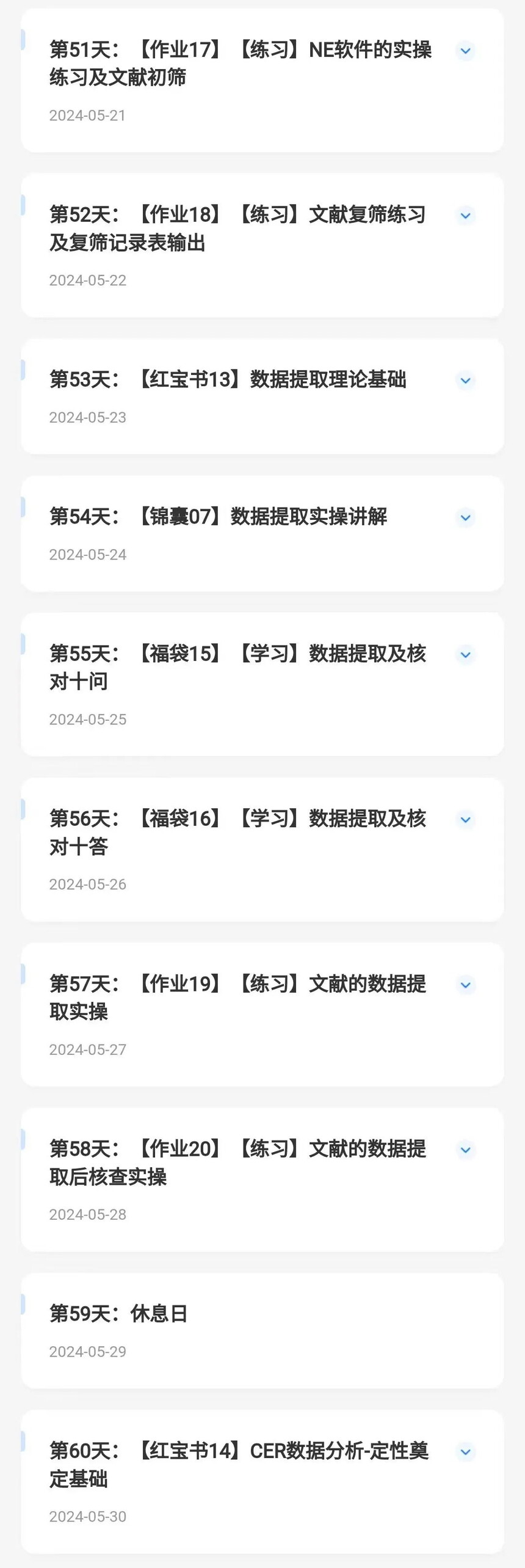Expand the 第60天 CER数据分析 card
525x1568 pixels.
pos(465,1451)
